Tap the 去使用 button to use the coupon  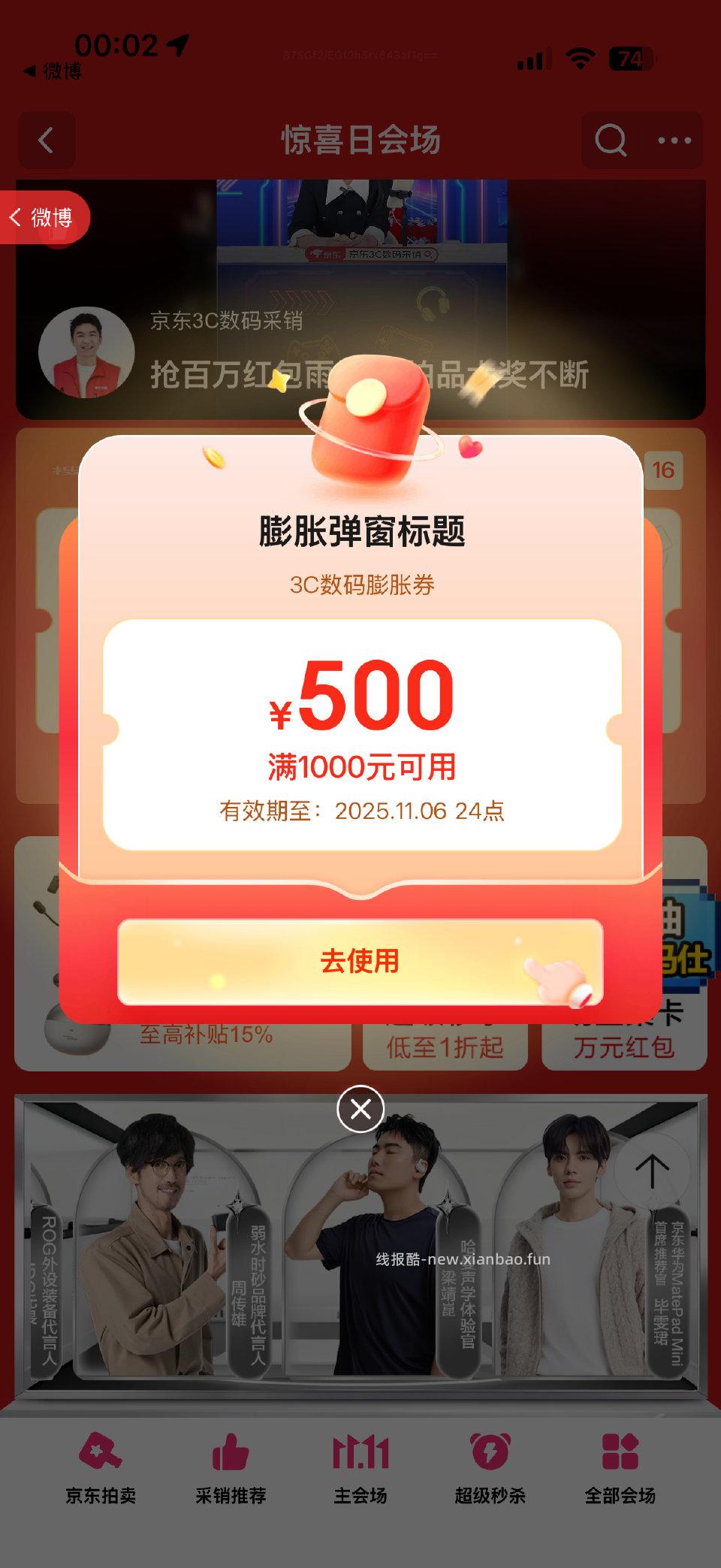(360, 962)
